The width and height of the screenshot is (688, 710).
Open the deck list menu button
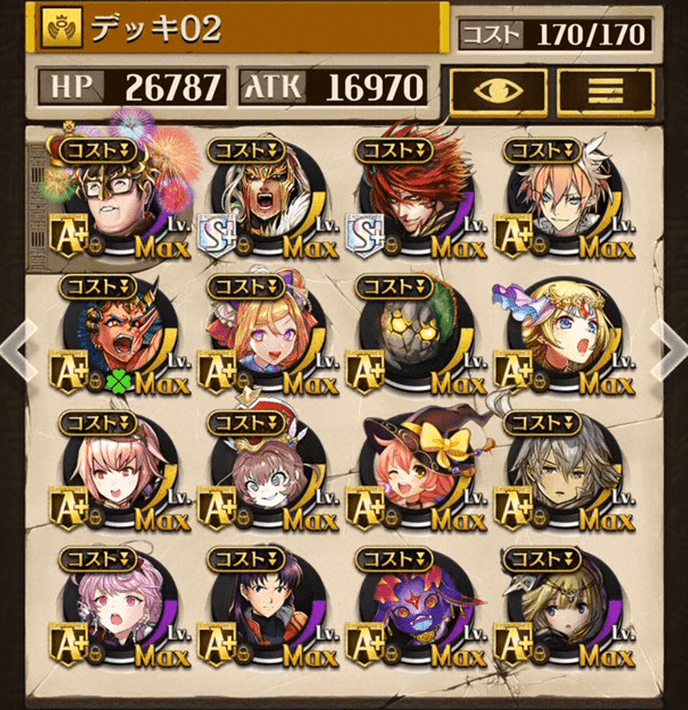604,88
